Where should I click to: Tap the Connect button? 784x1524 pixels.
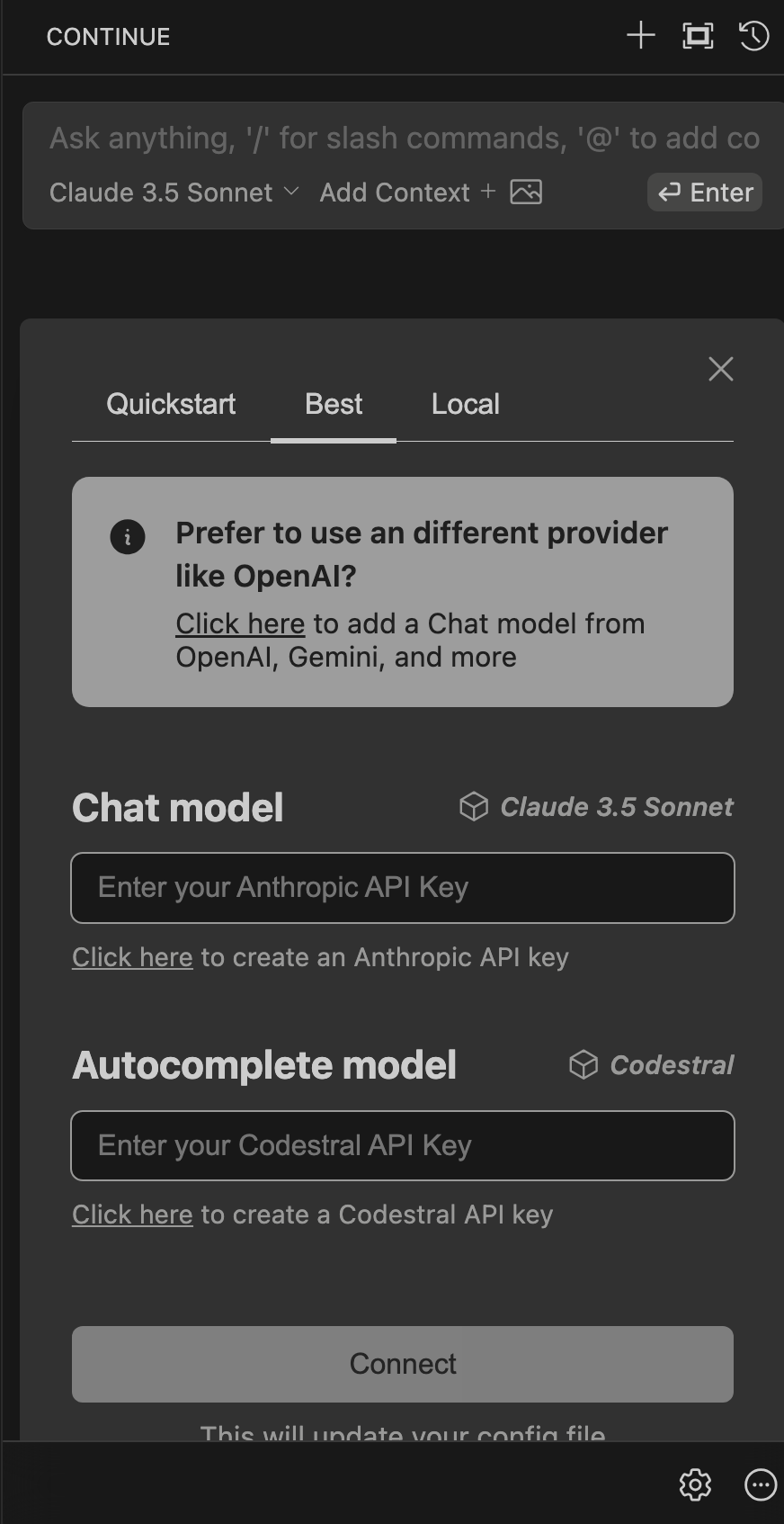pyautogui.click(x=402, y=1364)
